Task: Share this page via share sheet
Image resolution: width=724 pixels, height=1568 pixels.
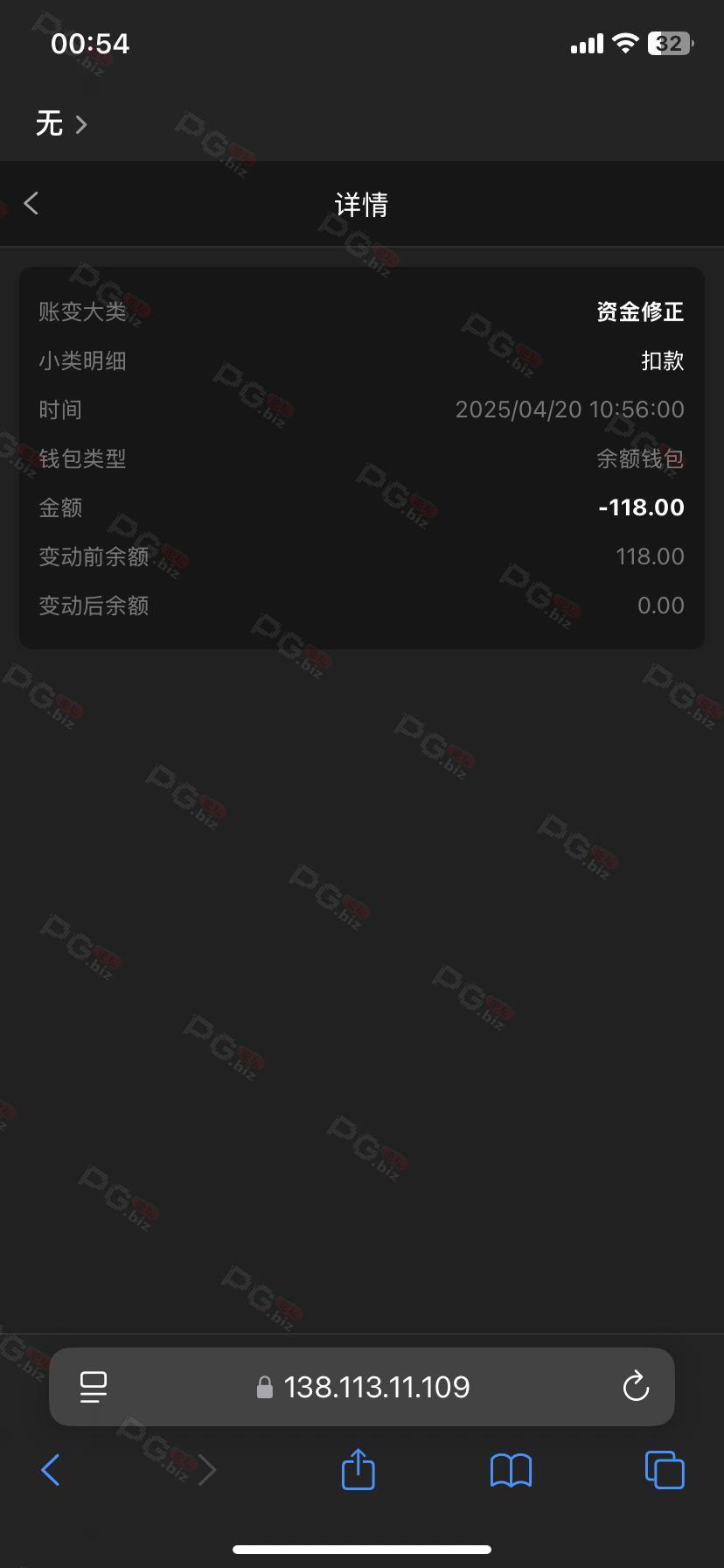Action: tap(358, 1469)
